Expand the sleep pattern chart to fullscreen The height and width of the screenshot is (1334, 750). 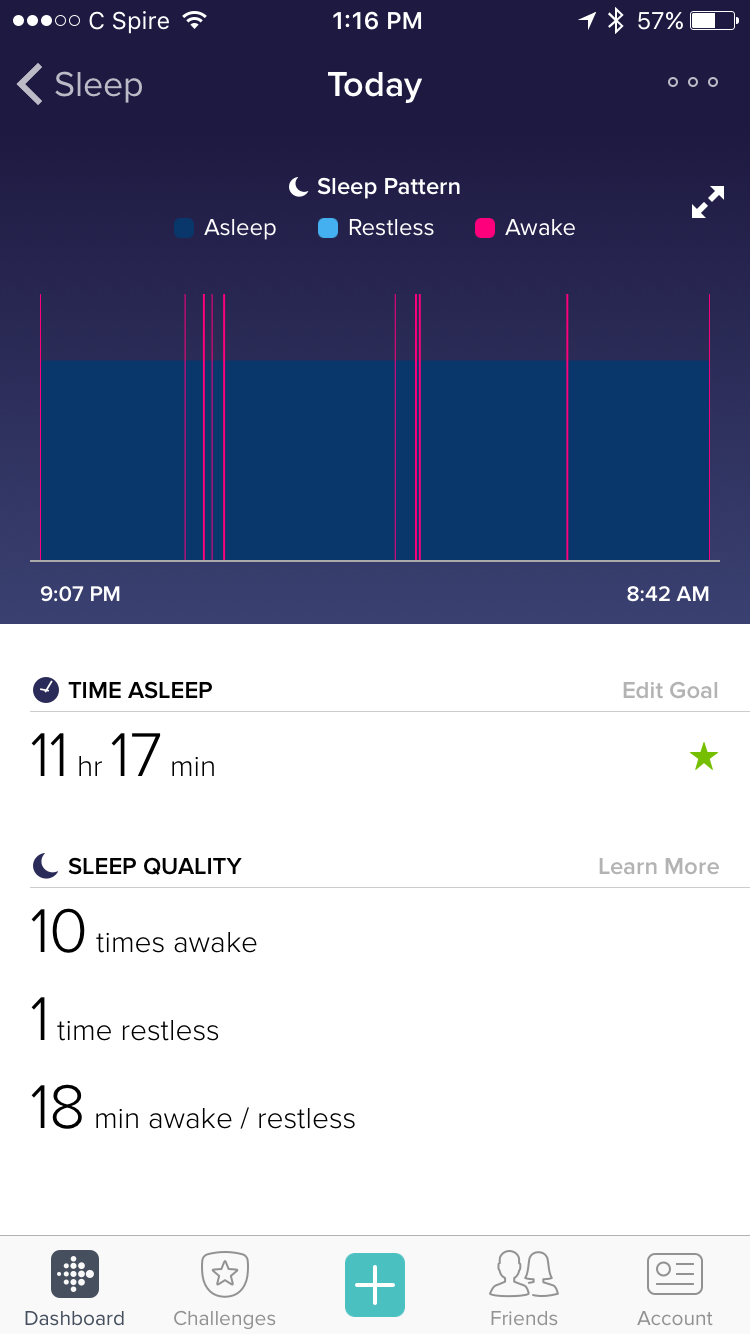coord(708,203)
